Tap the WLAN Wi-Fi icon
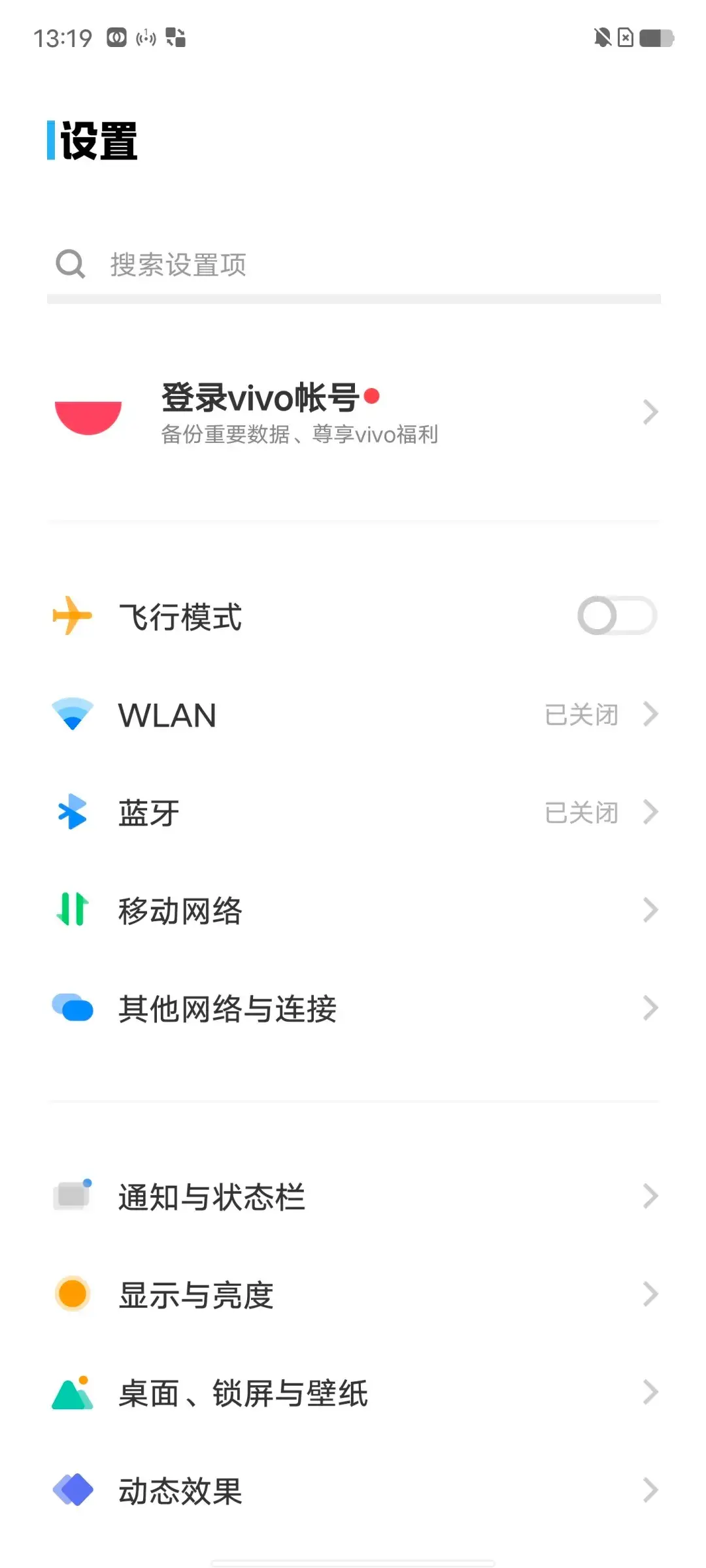This screenshot has height=1568, width=706. tap(72, 714)
